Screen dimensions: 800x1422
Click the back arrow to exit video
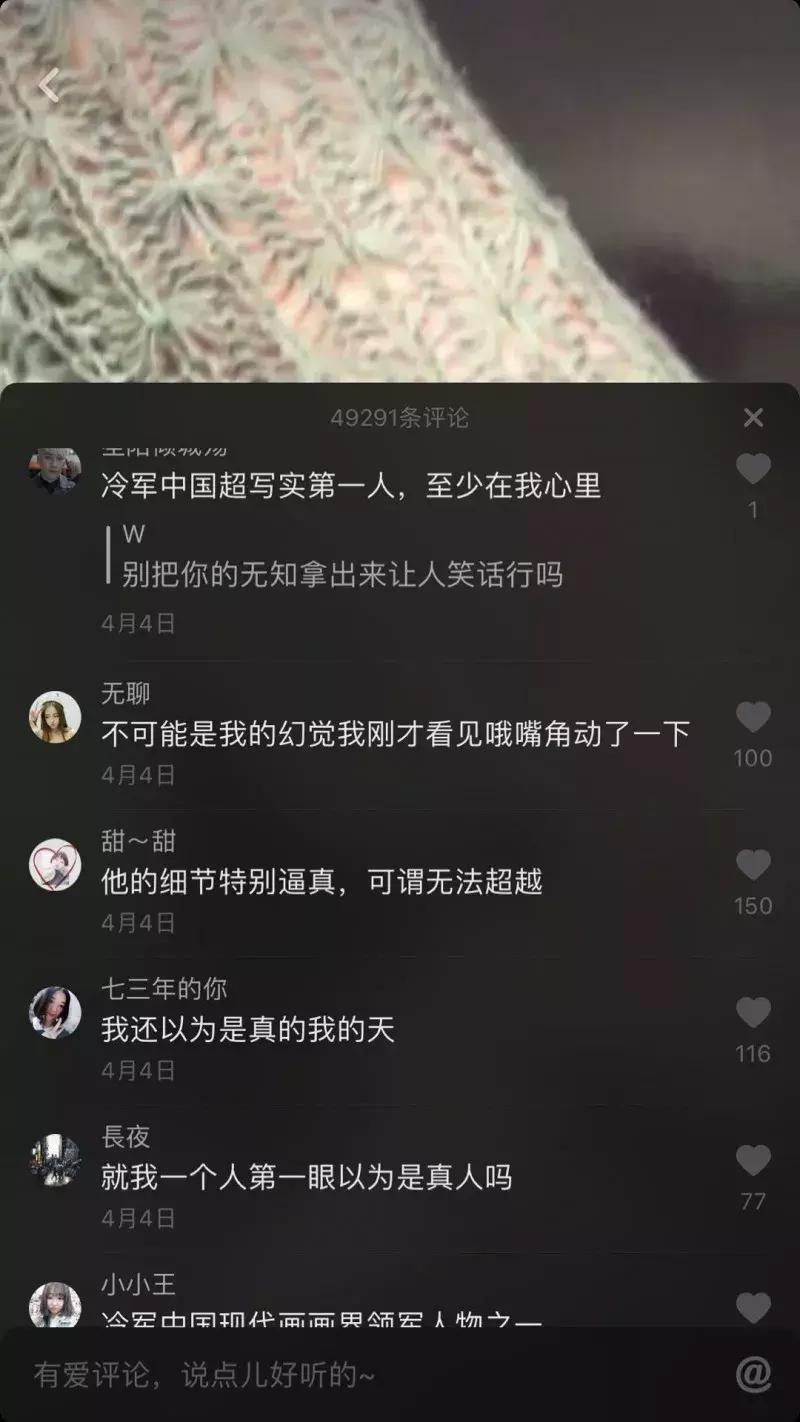(46, 85)
